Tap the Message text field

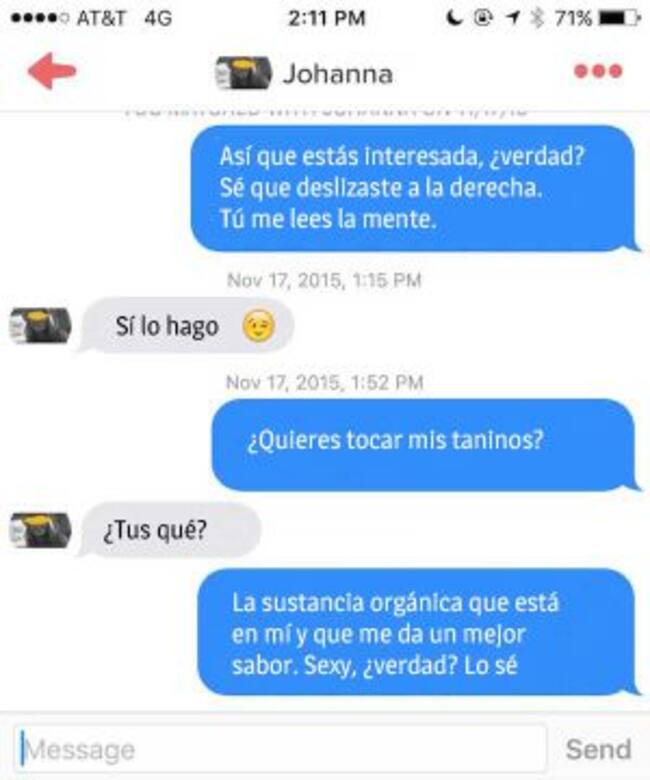click(x=280, y=749)
